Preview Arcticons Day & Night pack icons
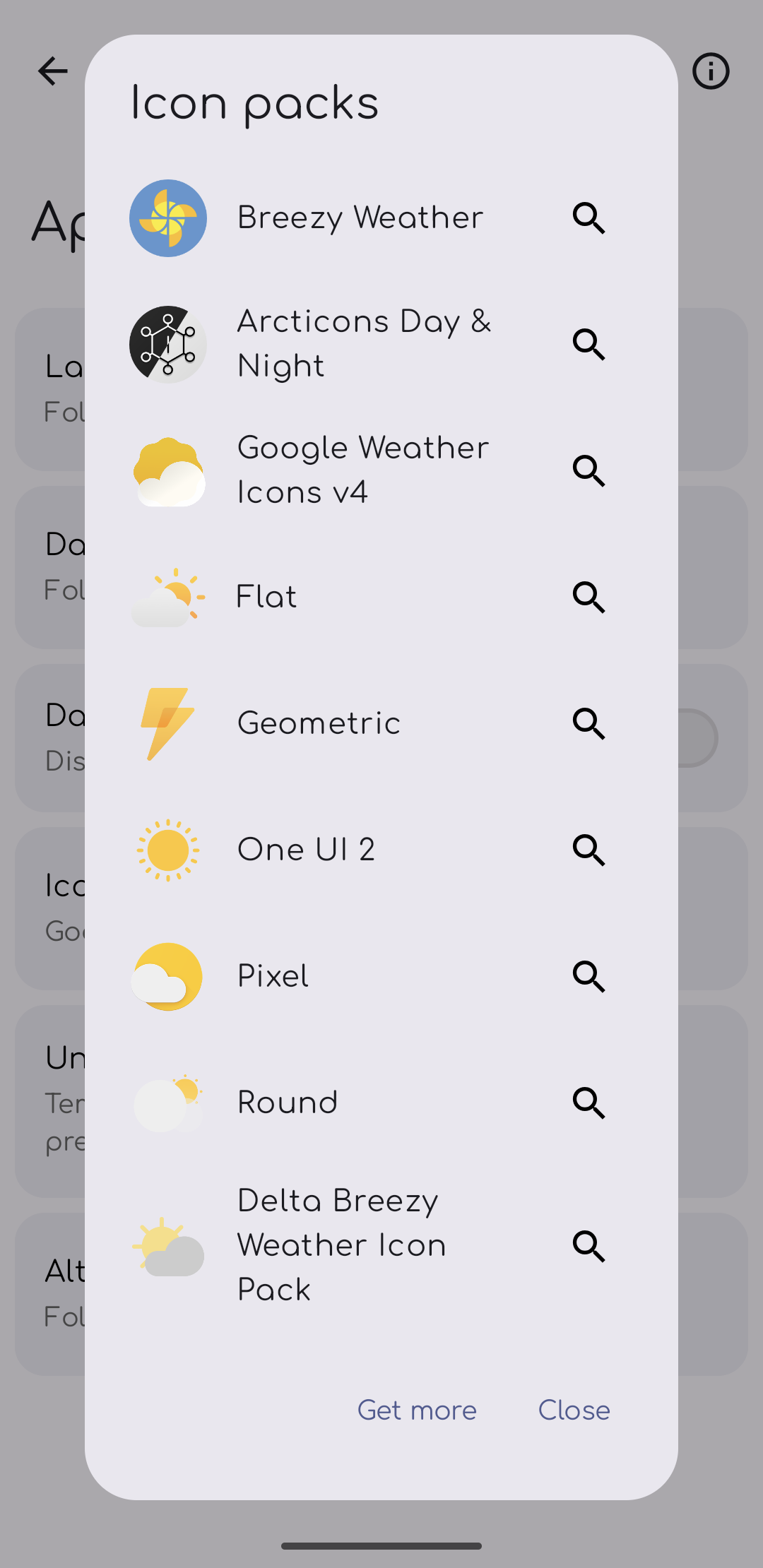 tap(588, 345)
